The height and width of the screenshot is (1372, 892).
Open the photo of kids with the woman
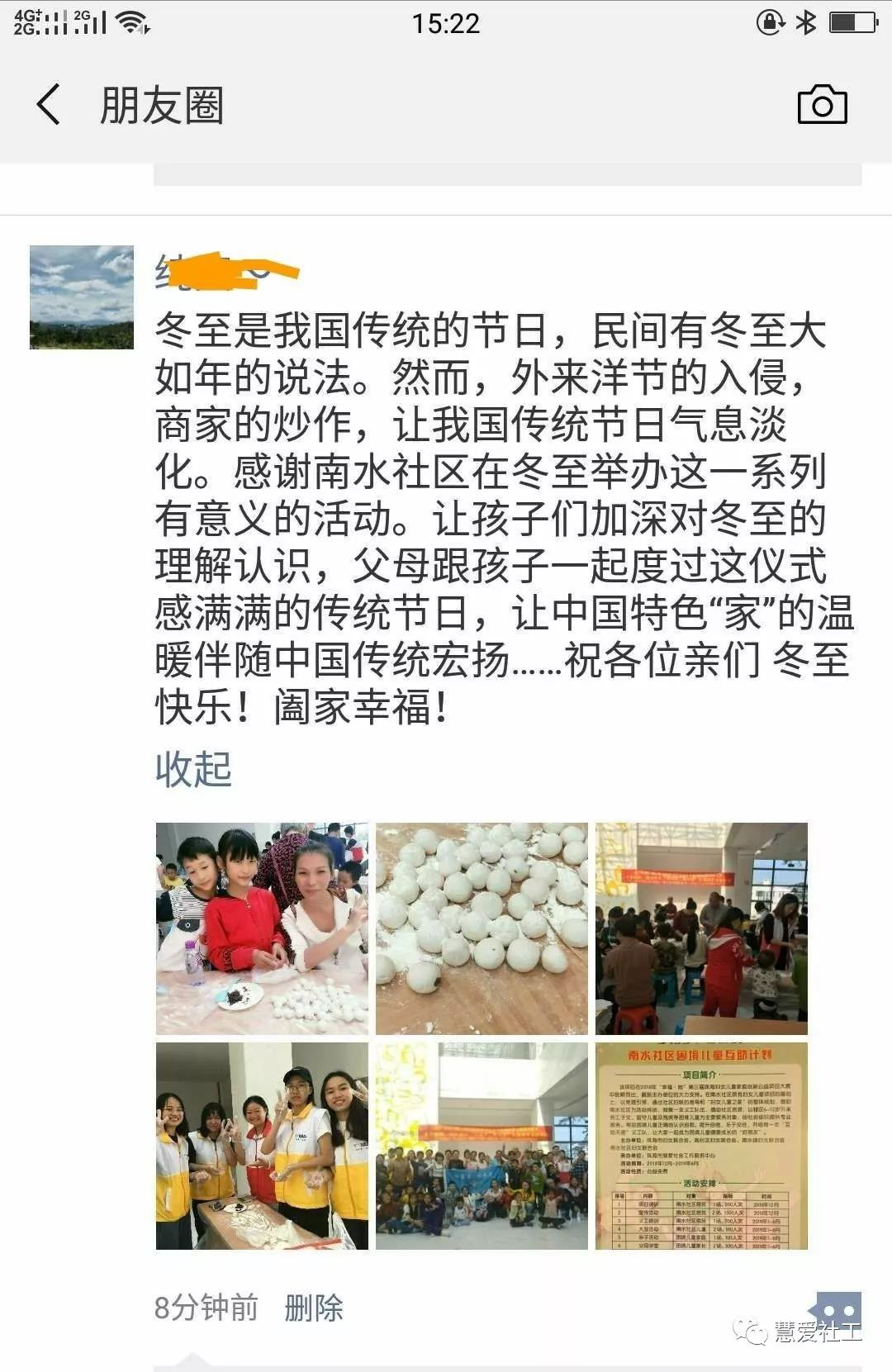click(262, 928)
